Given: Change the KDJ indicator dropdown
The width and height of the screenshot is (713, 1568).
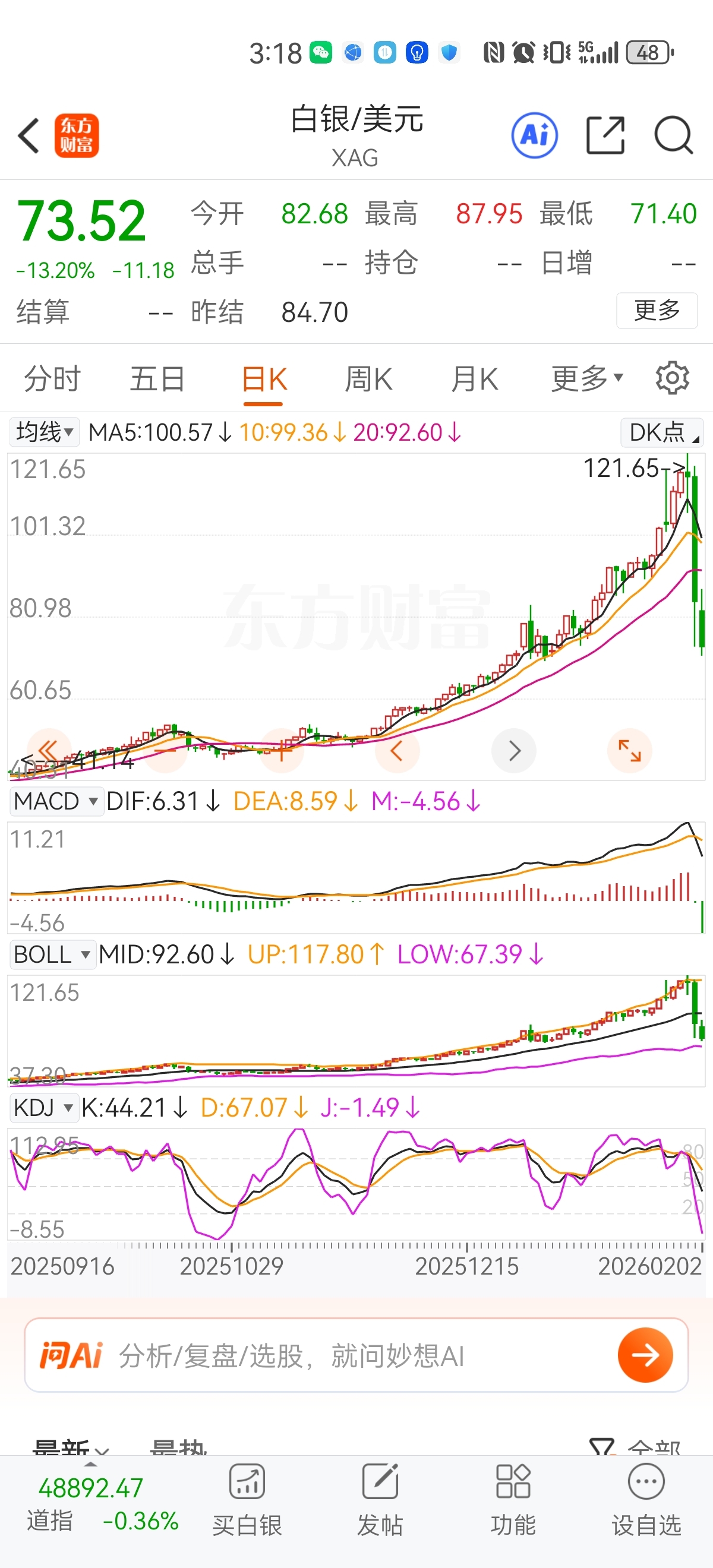Looking at the screenshot, I should [43, 1108].
